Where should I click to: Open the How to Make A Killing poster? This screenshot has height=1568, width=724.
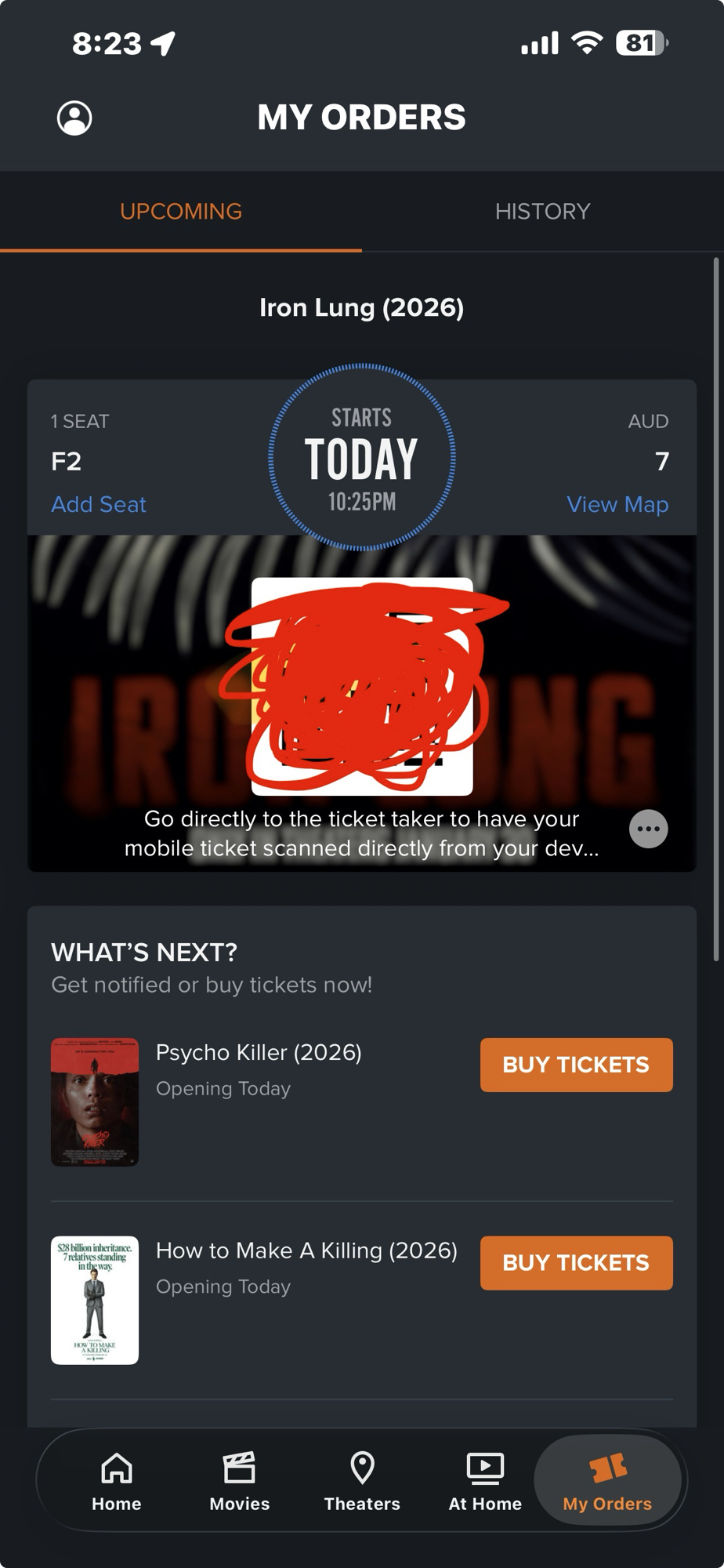point(95,1300)
